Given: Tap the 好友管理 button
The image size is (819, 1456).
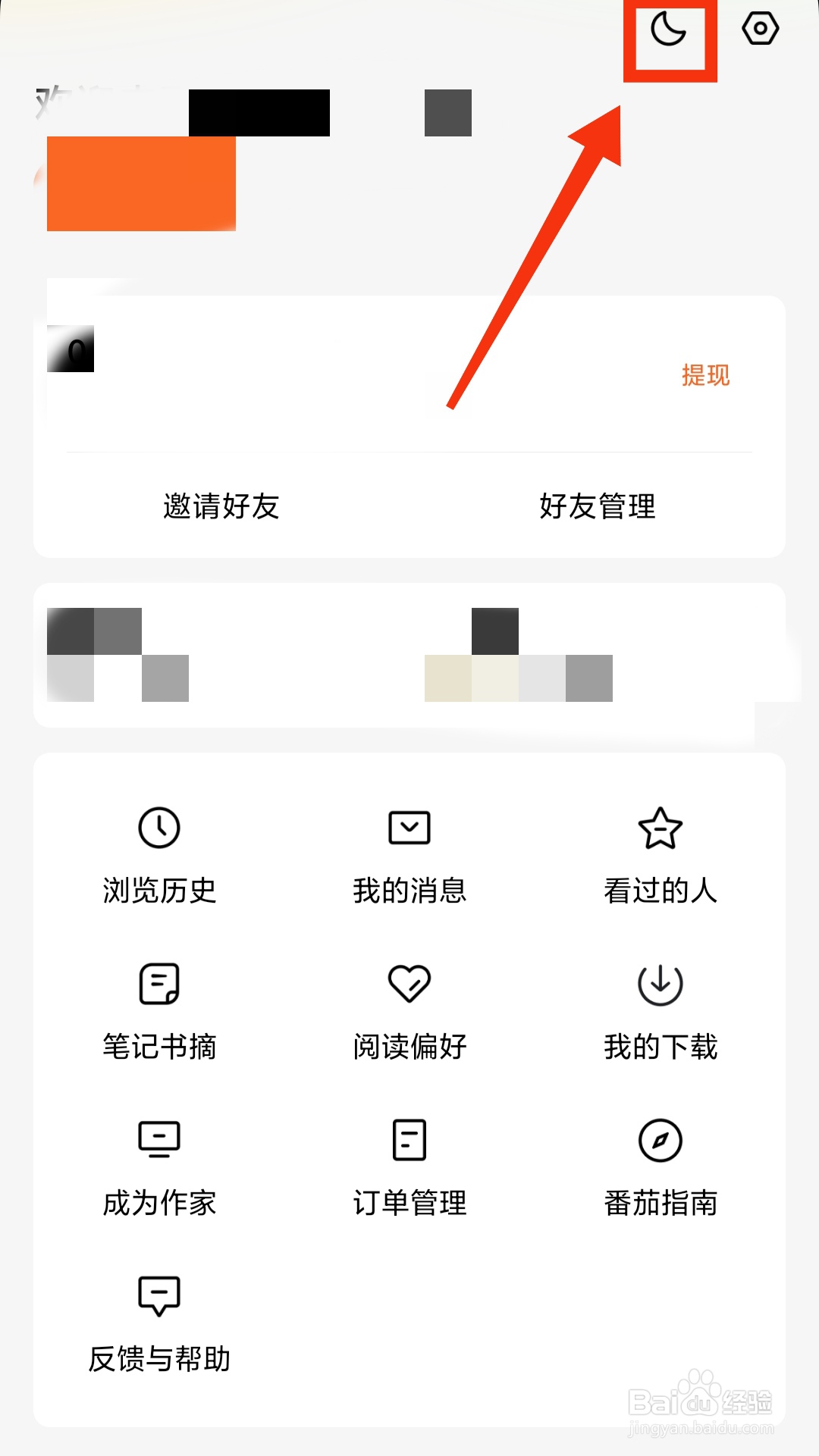Looking at the screenshot, I should click(x=597, y=507).
